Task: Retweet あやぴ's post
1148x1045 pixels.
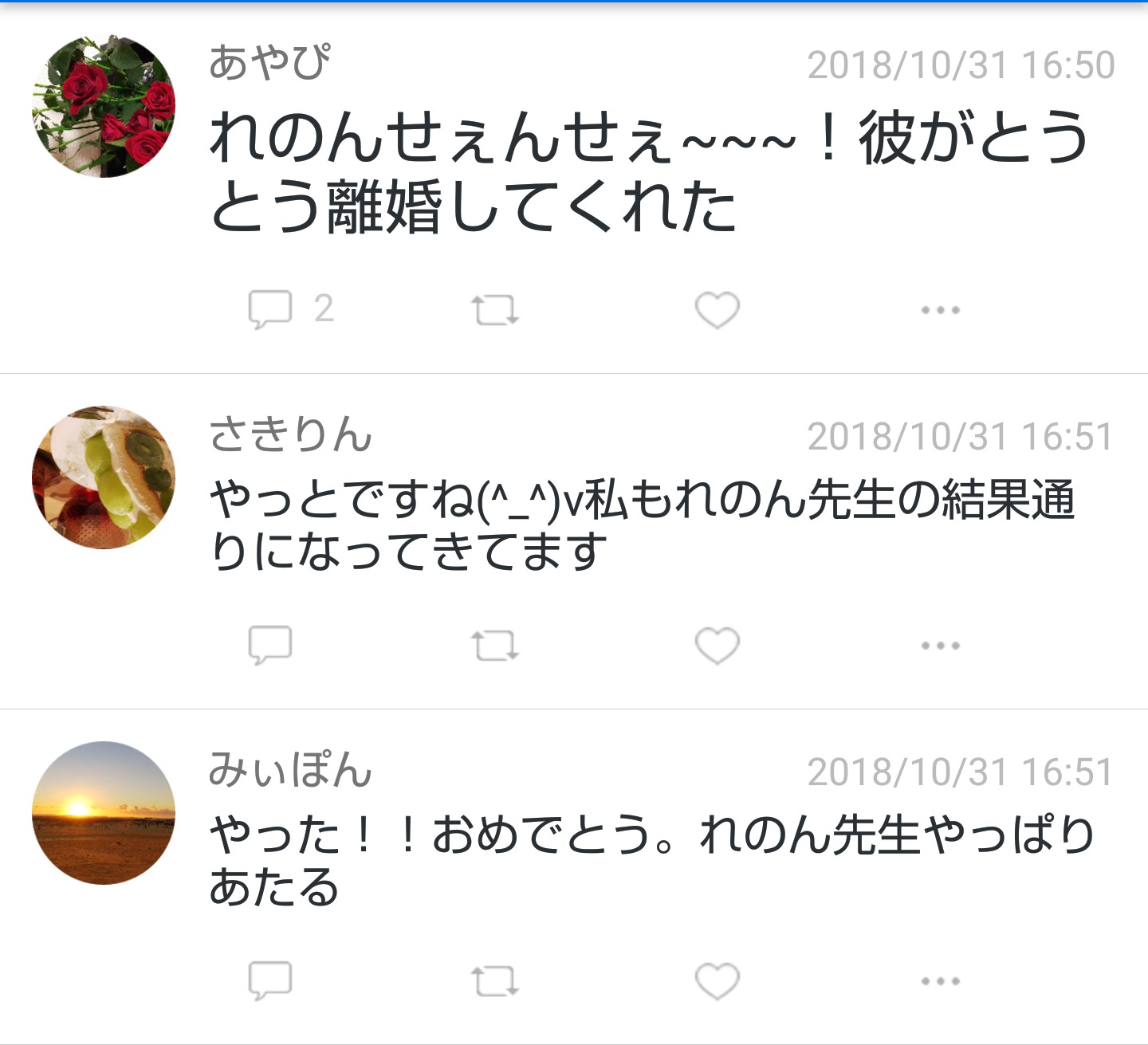Action: pos(494,310)
